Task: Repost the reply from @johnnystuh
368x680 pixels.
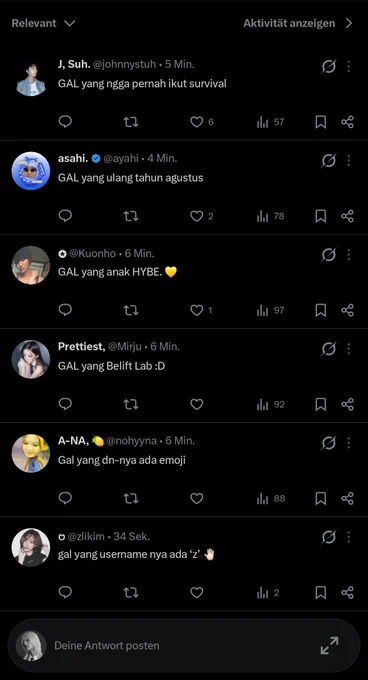Action: 130,122
